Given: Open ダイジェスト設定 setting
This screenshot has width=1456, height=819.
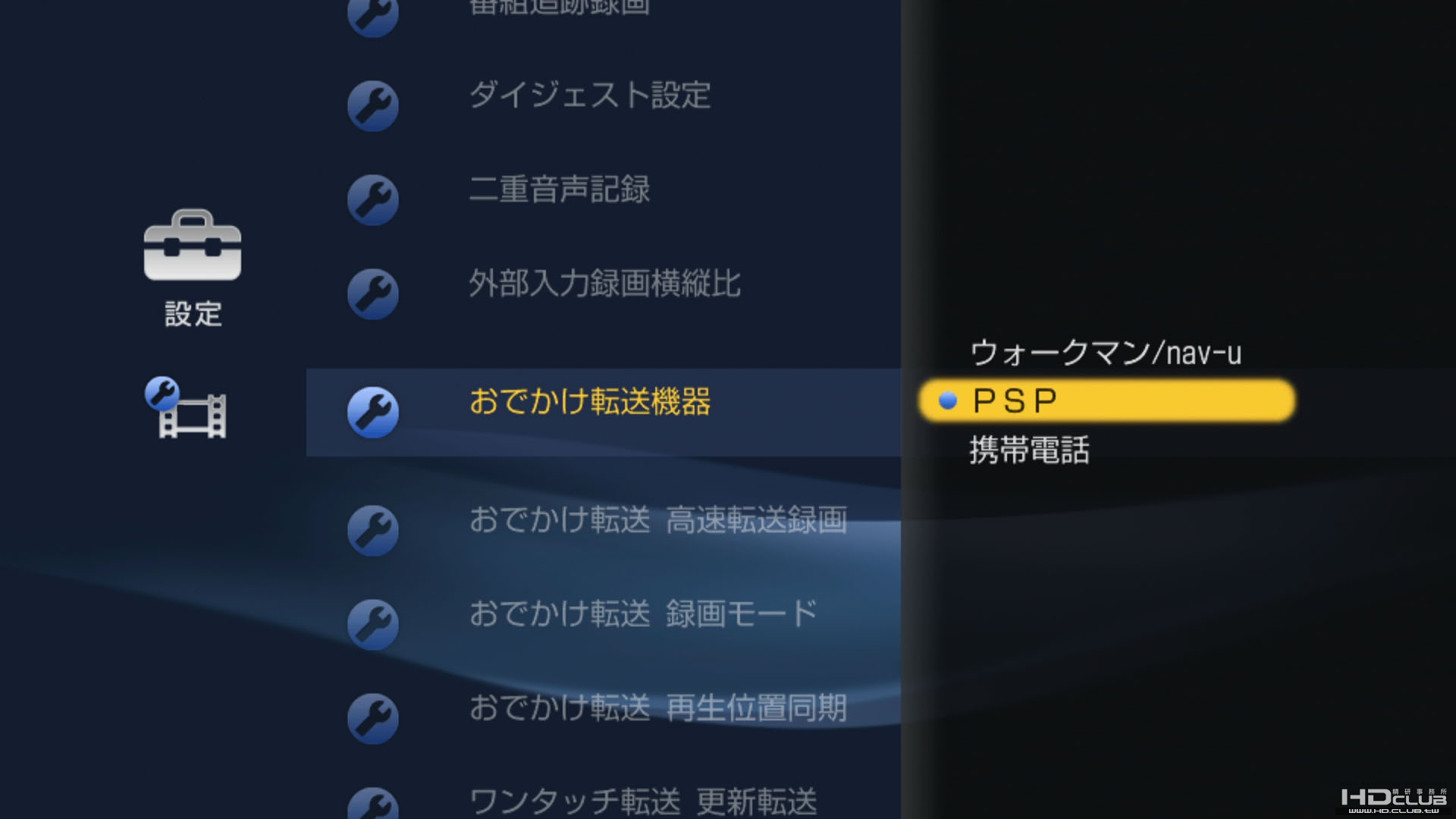Looking at the screenshot, I should click(x=589, y=96).
